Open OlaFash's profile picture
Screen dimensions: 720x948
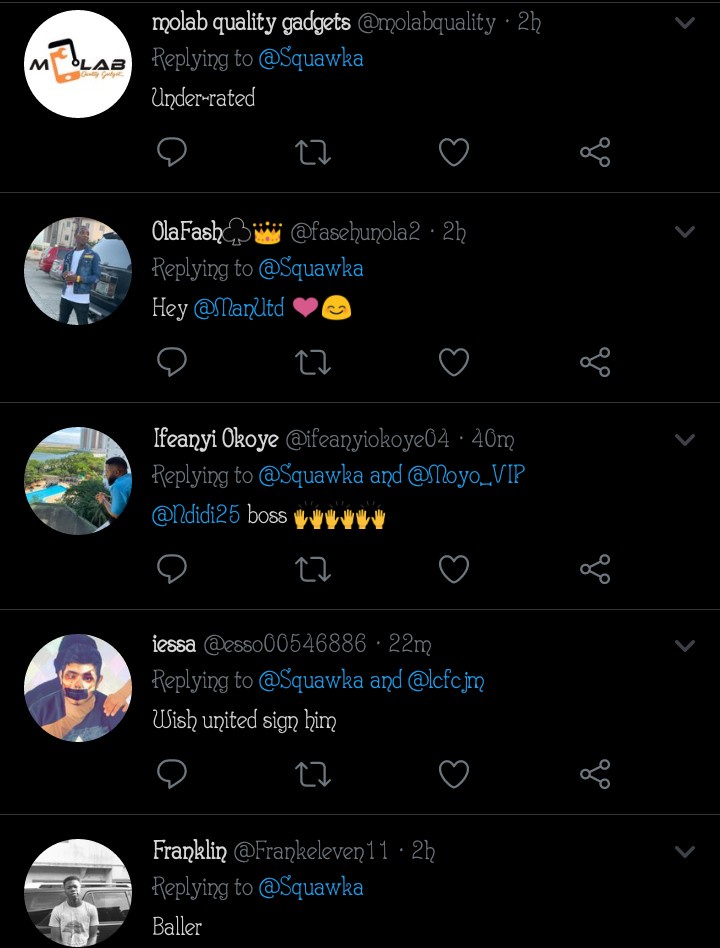coord(78,272)
